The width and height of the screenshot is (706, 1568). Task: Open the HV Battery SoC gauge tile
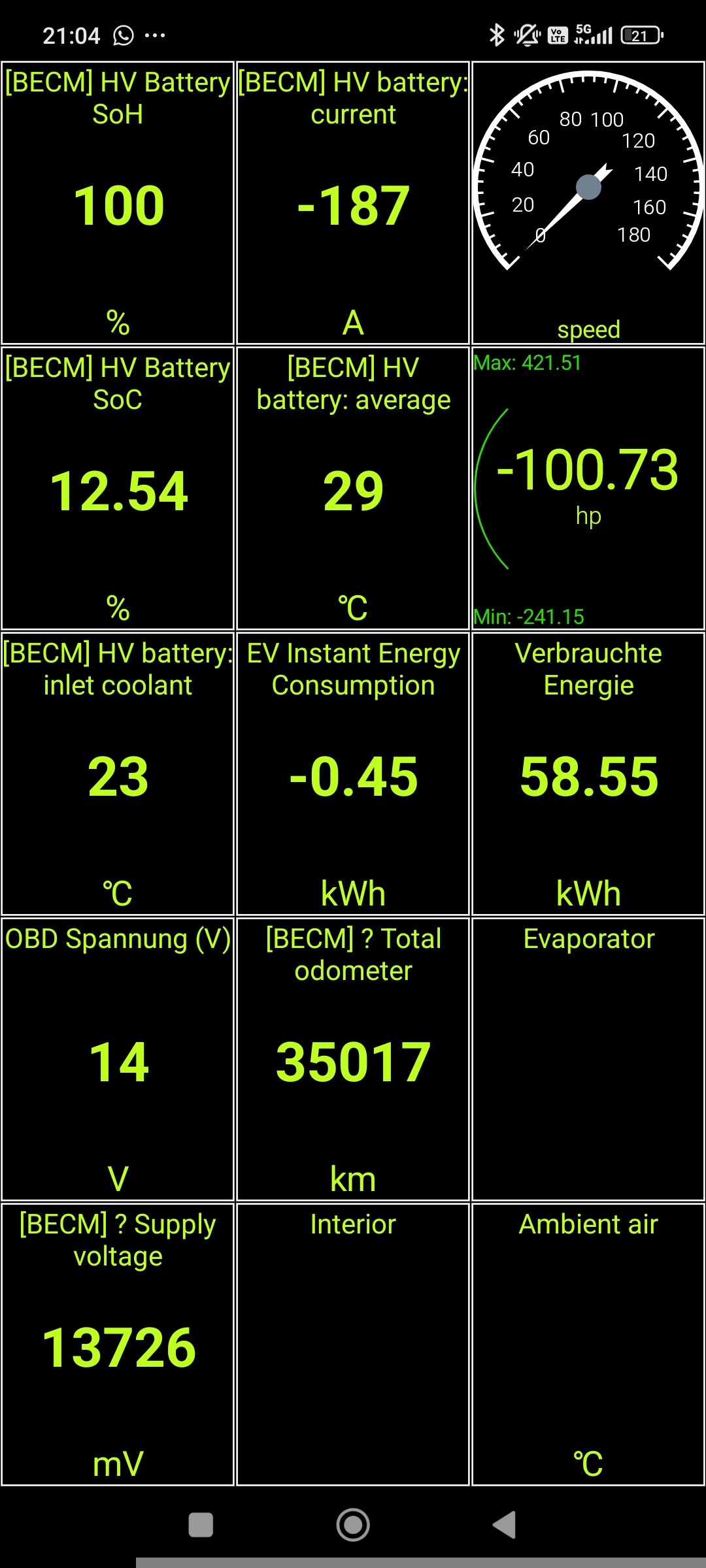(x=118, y=489)
